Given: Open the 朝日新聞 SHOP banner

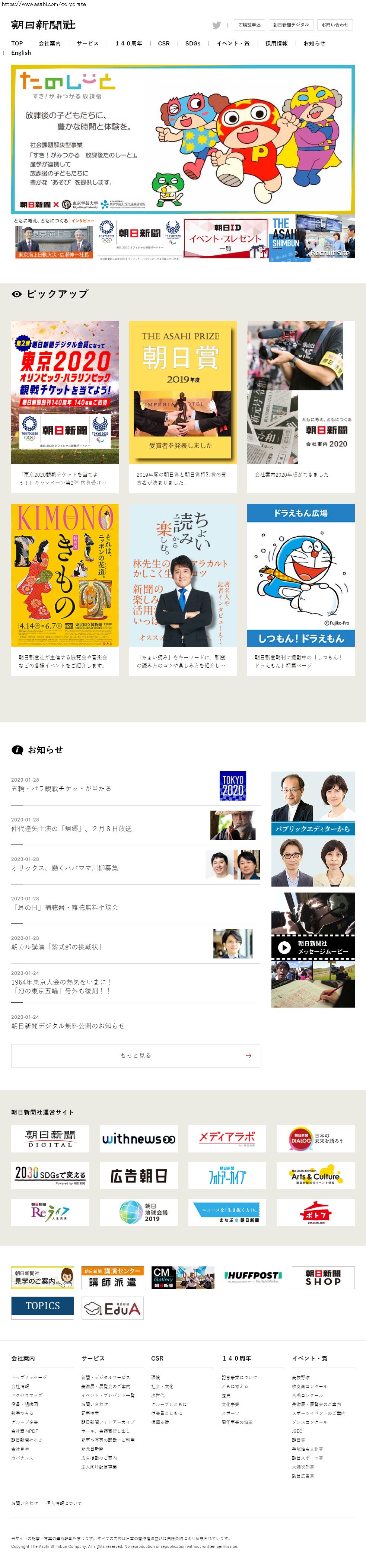Looking at the screenshot, I should coord(323,1276).
